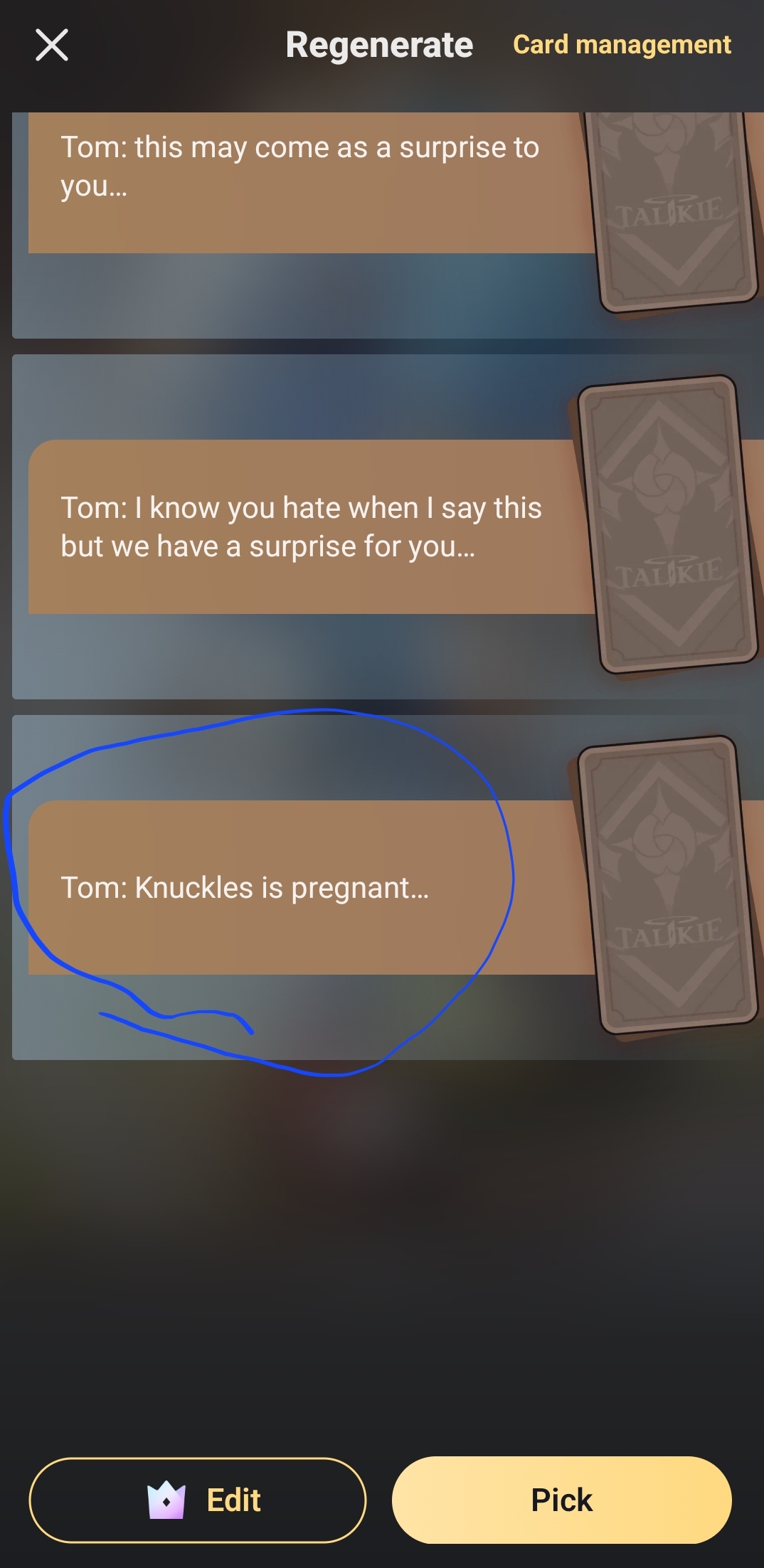Open Card management
This screenshot has width=764, height=1568.
[622, 45]
